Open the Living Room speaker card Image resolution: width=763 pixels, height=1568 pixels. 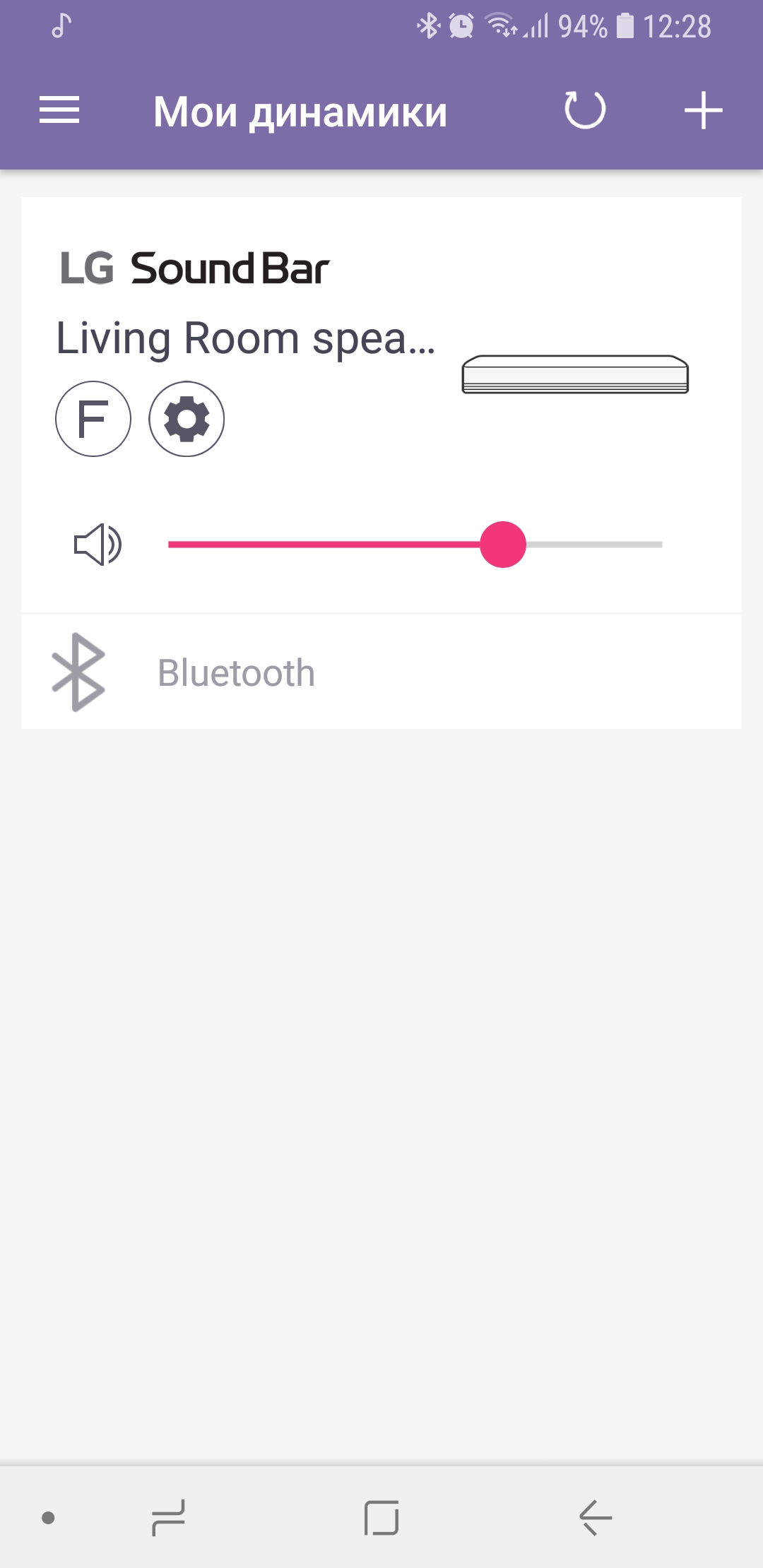[x=381, y=405]
